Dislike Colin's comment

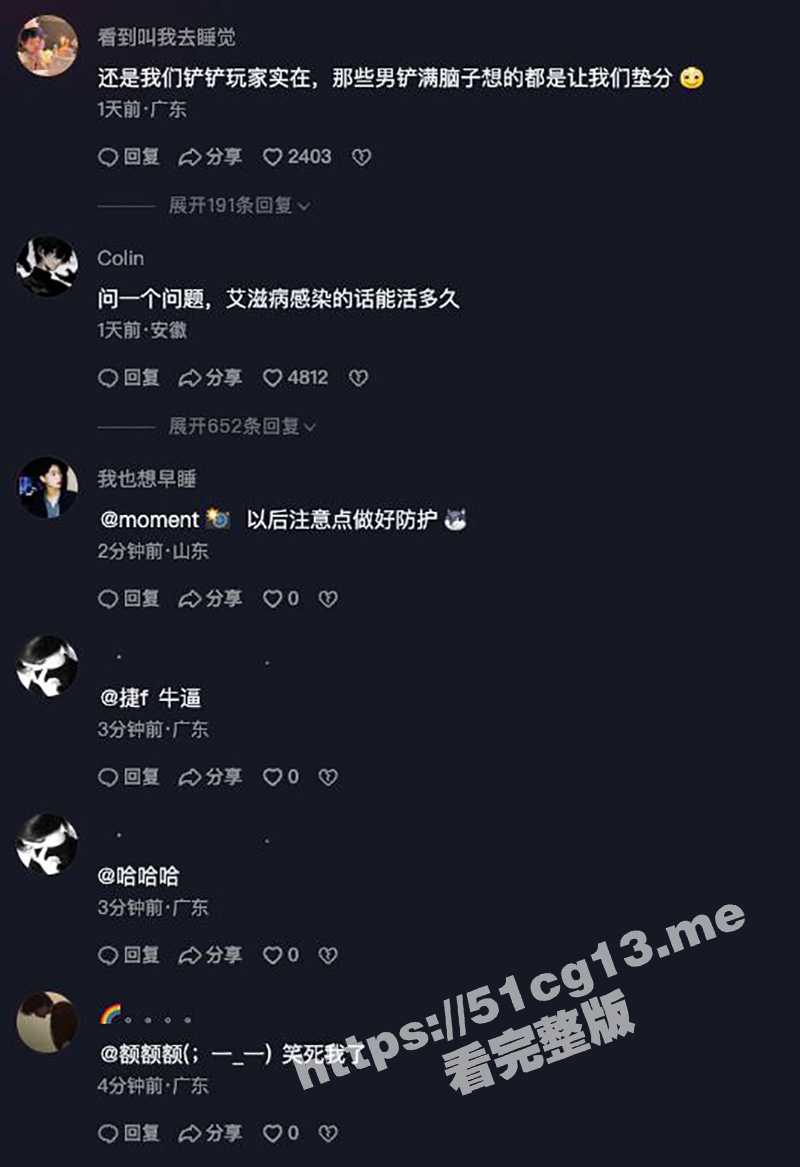click(x=358, y=378)
